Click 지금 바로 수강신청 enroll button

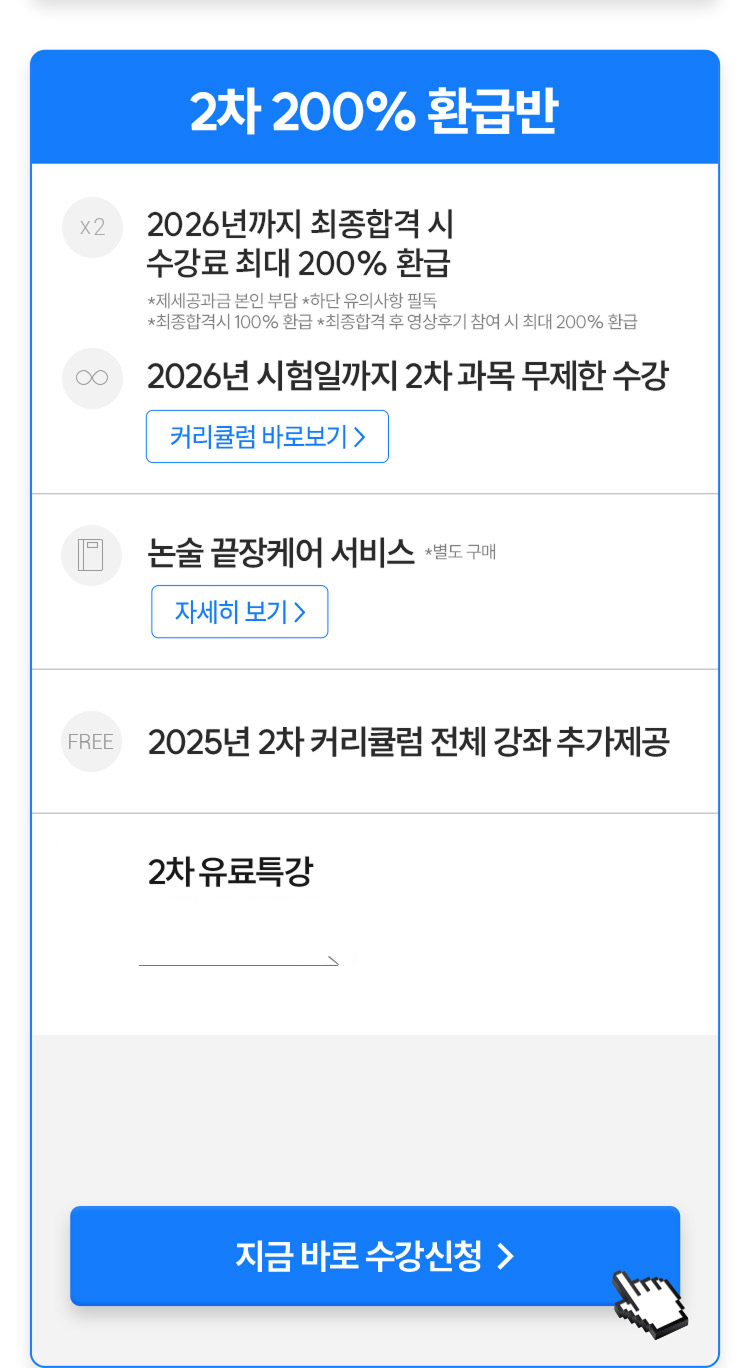[x=375, y=1256]
